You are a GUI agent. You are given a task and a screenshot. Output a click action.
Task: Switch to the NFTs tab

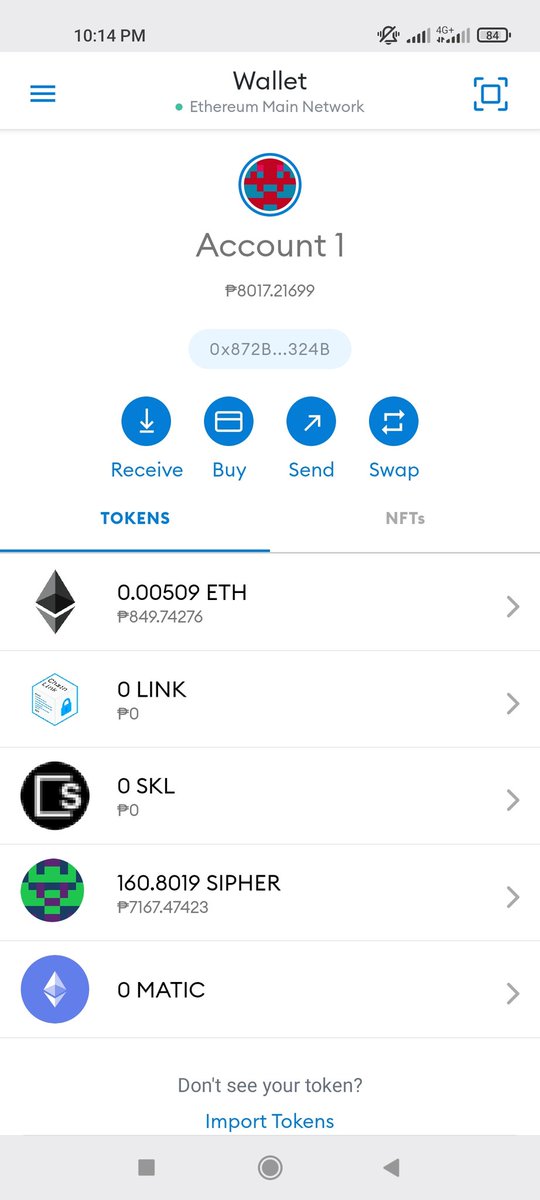click(405, 518)
